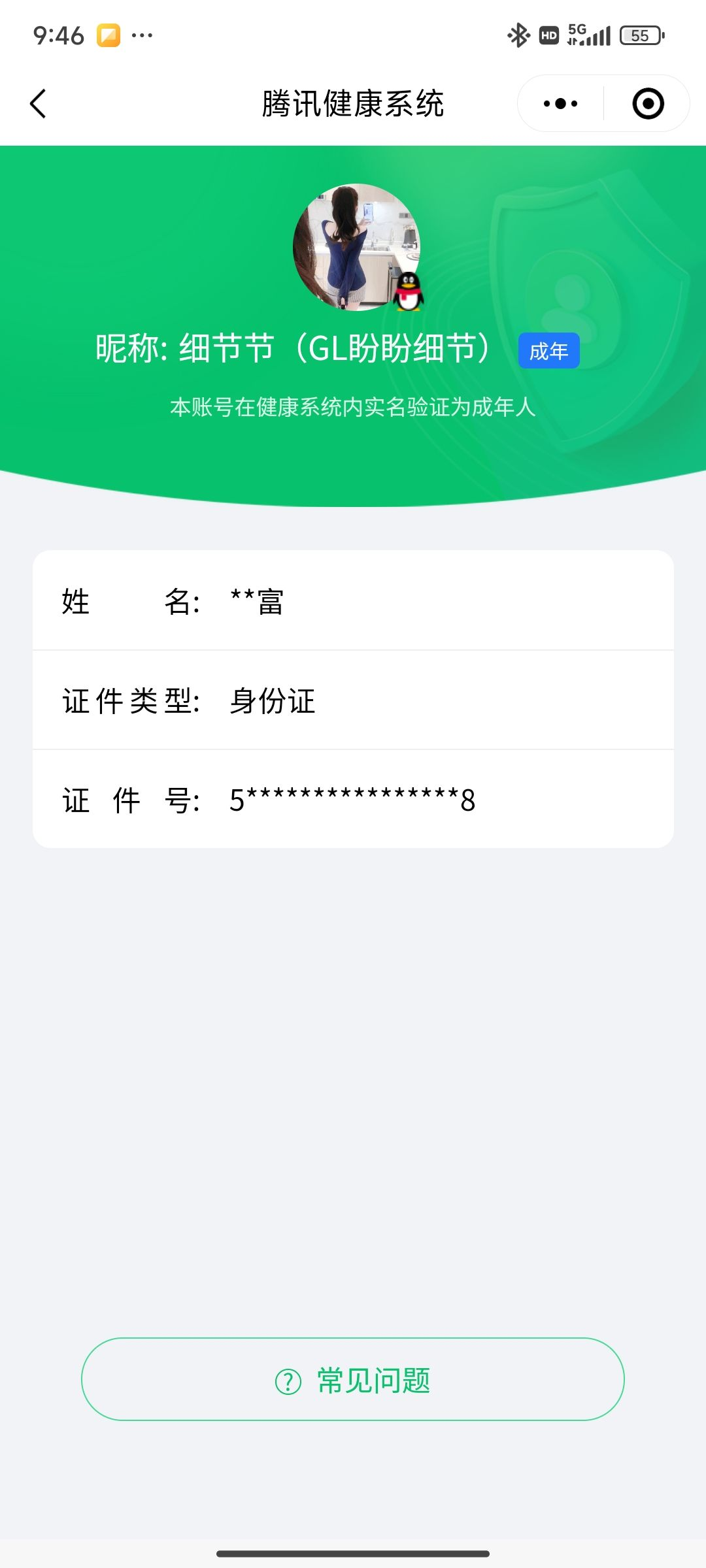706x1568 pixels.
Task: Tap the orange notification icon near the clock
Action: (109, 34)
